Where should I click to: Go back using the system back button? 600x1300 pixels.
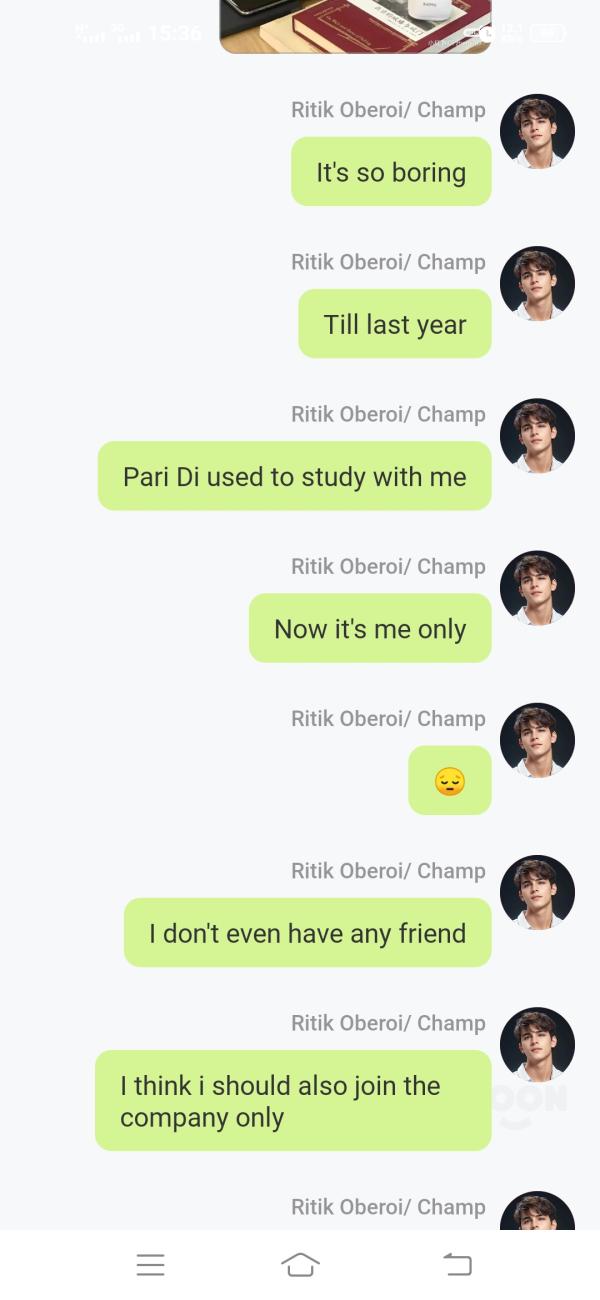[x=457, y=1265]
